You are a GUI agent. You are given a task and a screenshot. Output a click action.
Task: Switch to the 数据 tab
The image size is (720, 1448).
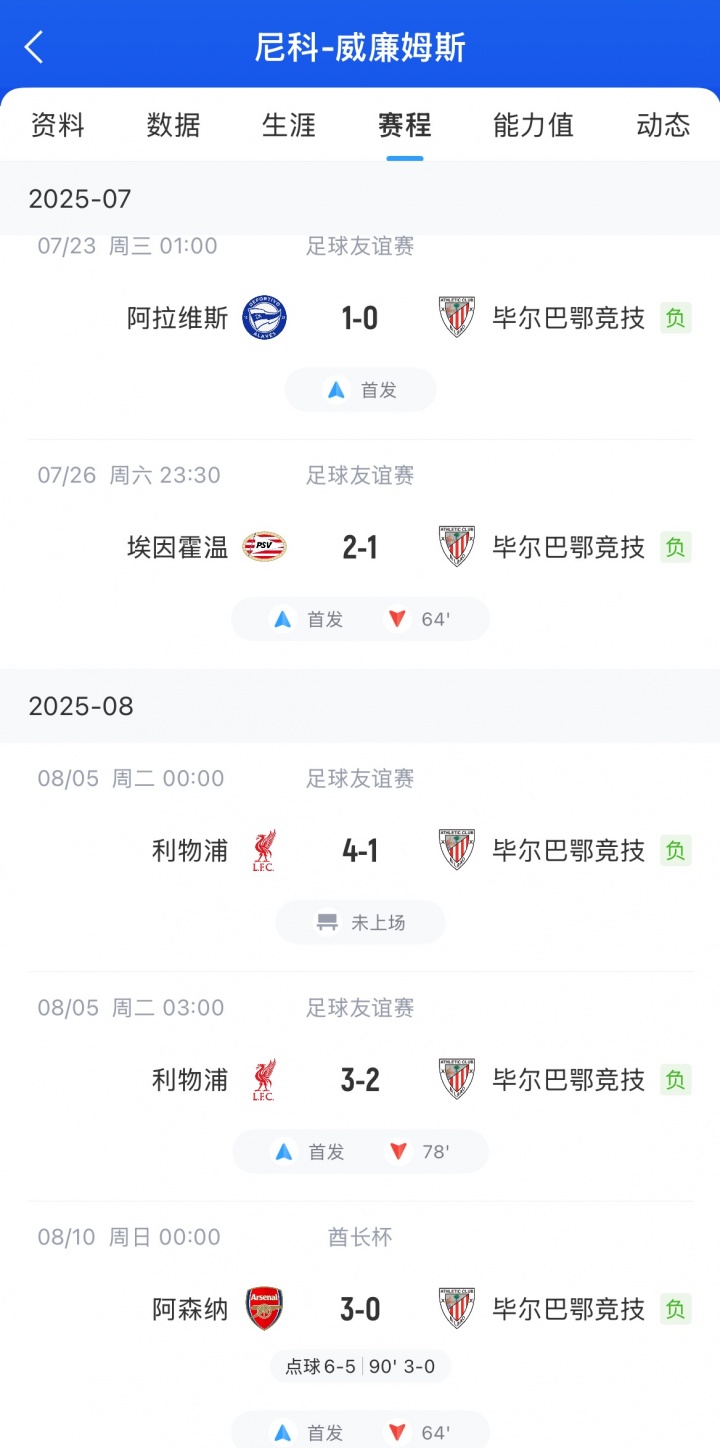[x=173, y=126]
